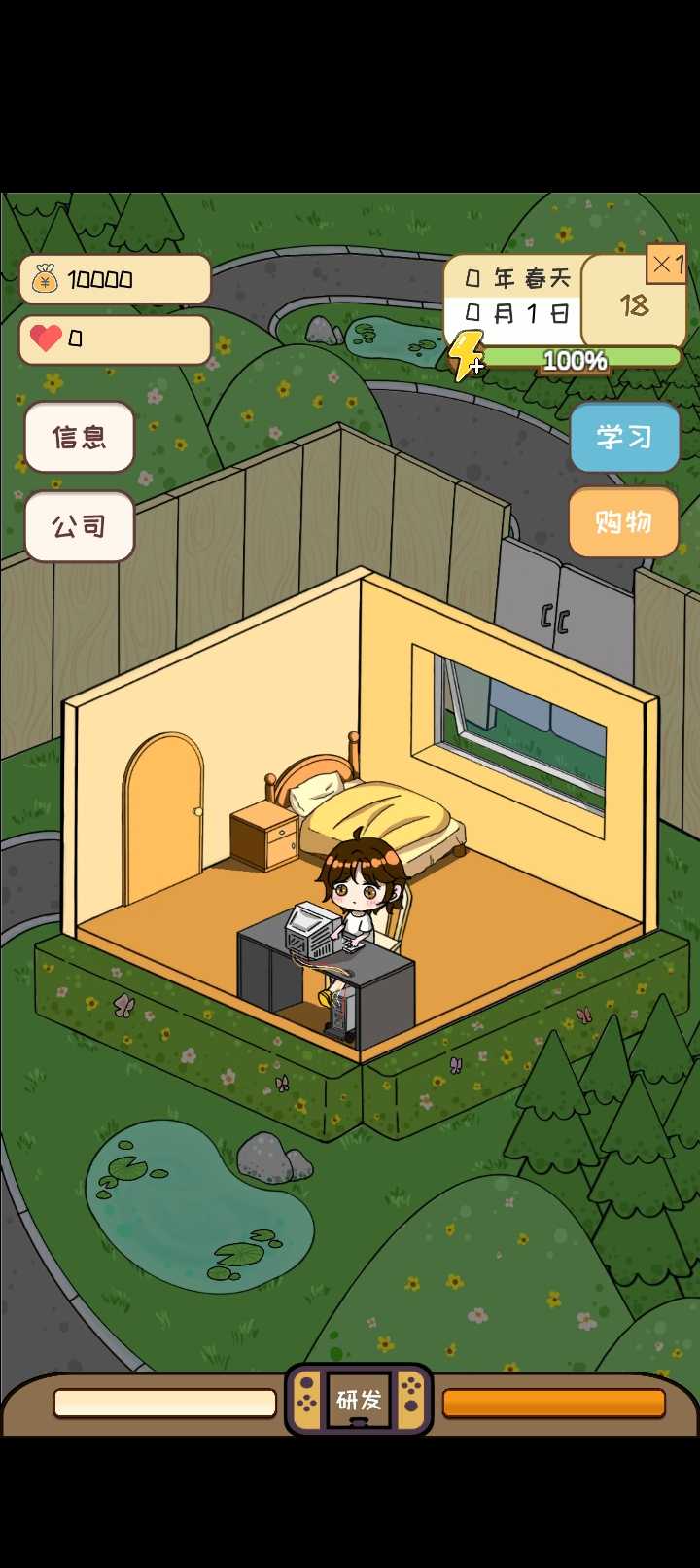The height and width of the screenshot is (1568, 700).
Task: Open the 公司 company menu
Action: tap(79, 526)
